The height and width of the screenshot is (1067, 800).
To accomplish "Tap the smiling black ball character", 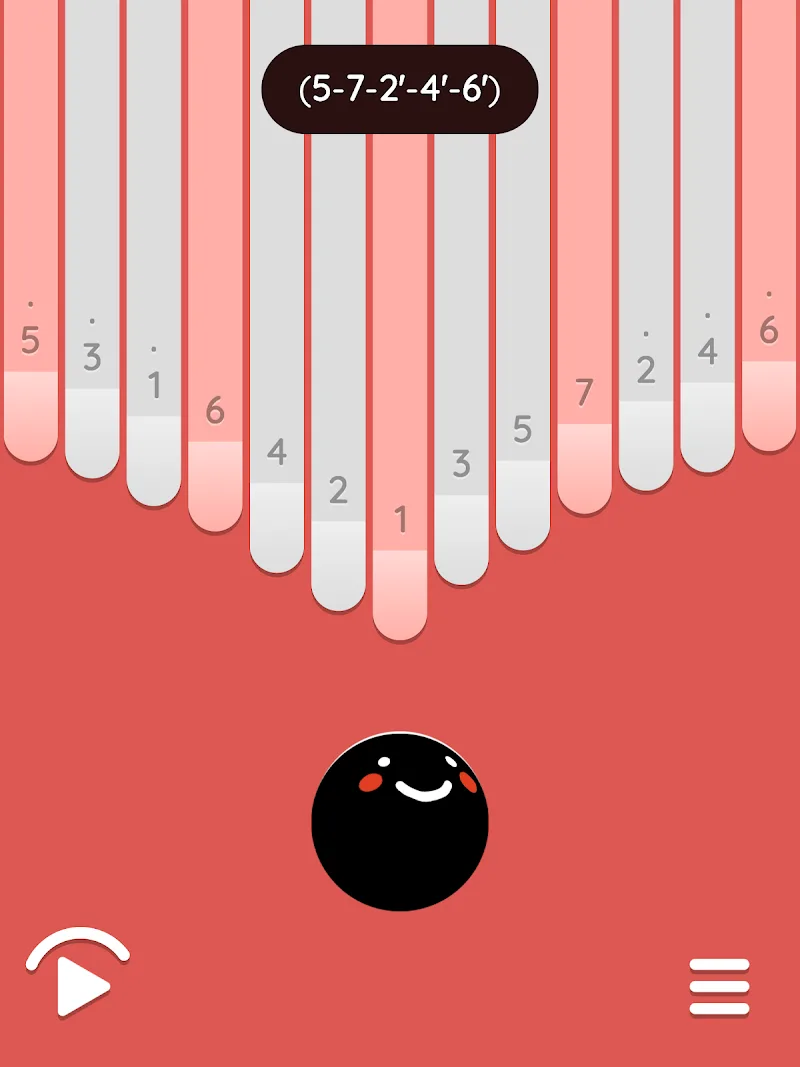I will pyautogui.click(x=399, y=820).
